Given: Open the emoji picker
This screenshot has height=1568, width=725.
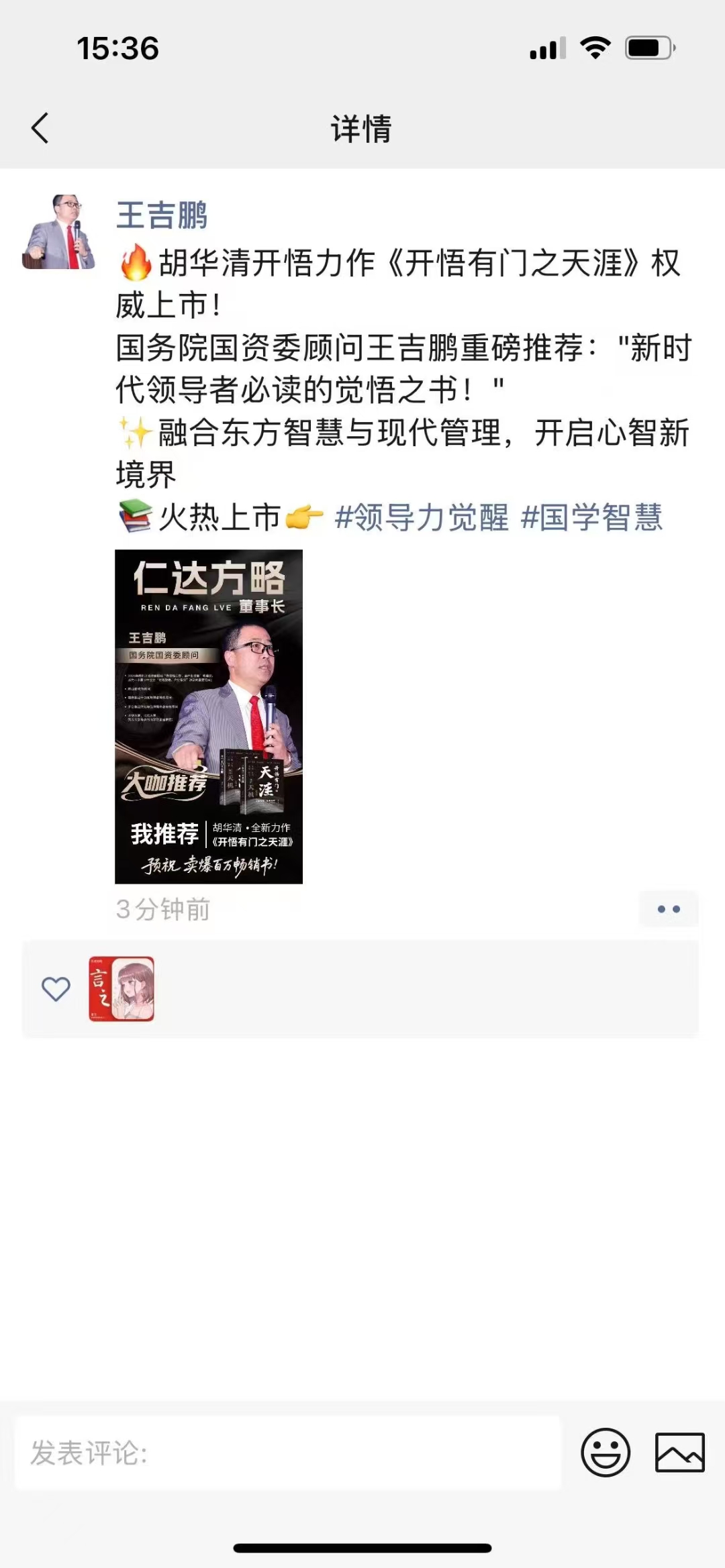Looking at the screenshot, I should (606, 1453).
